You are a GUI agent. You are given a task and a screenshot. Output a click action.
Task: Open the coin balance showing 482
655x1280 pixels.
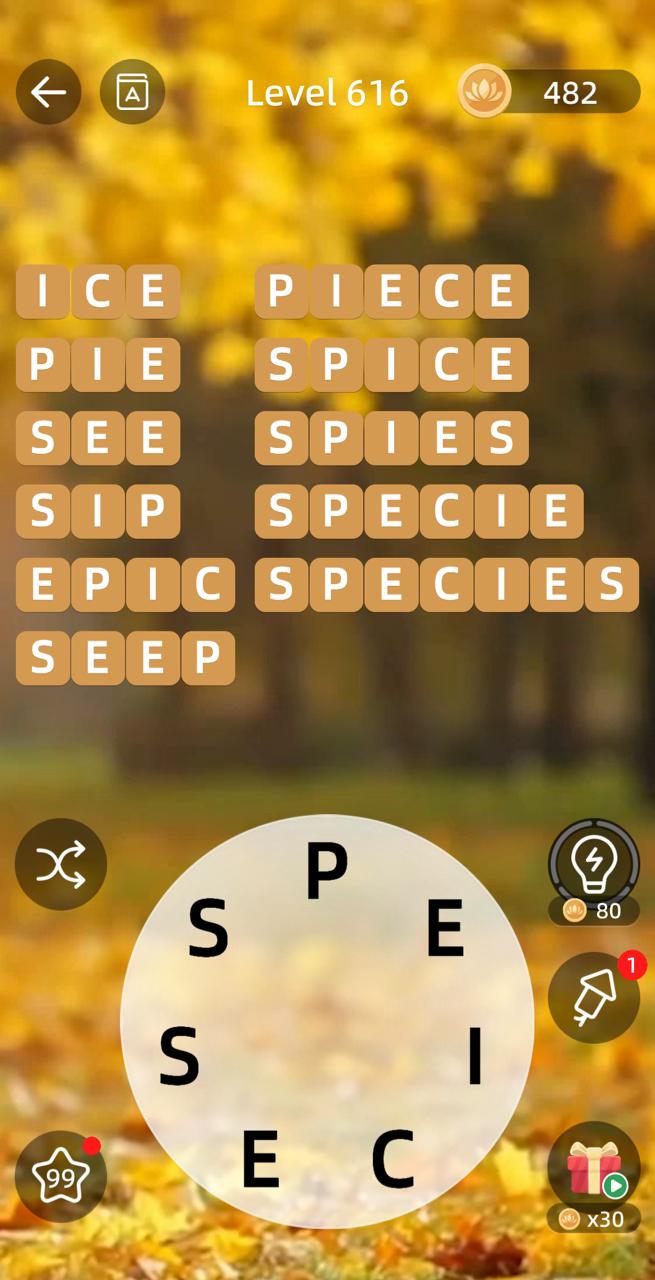tap(549, 92)
